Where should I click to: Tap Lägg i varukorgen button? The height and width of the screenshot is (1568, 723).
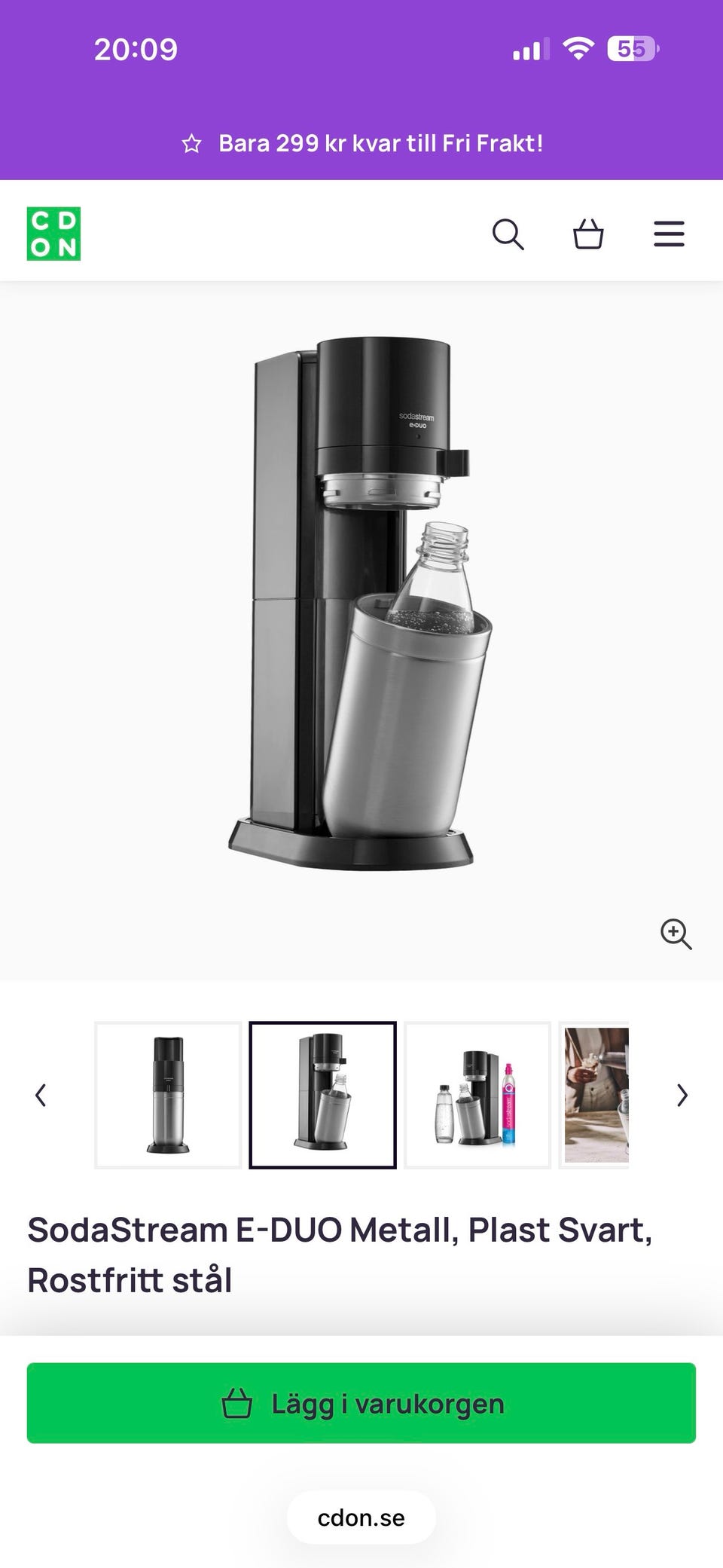click(x=361, y=1403)
